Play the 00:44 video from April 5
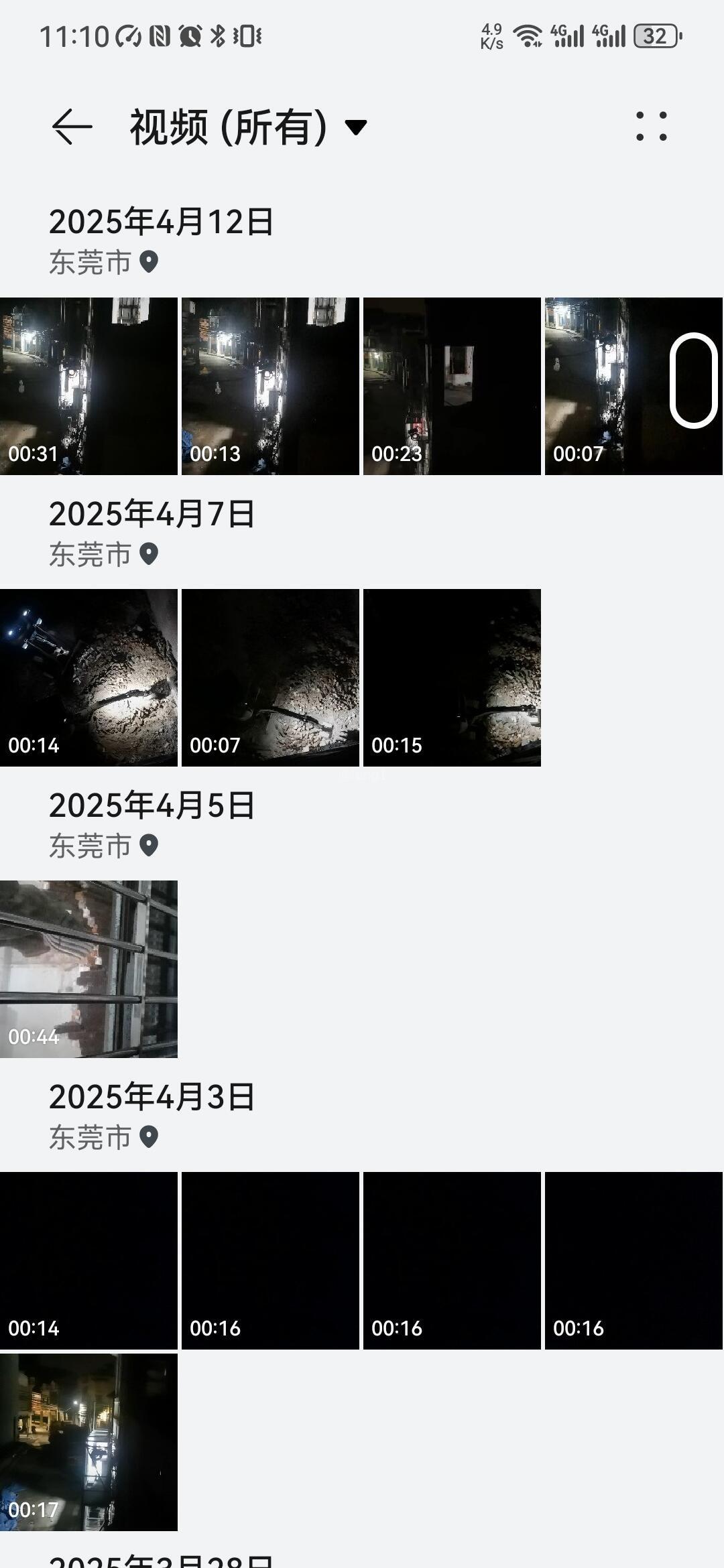The width and height of the screenshot is (724, 1568). (88, 969)
